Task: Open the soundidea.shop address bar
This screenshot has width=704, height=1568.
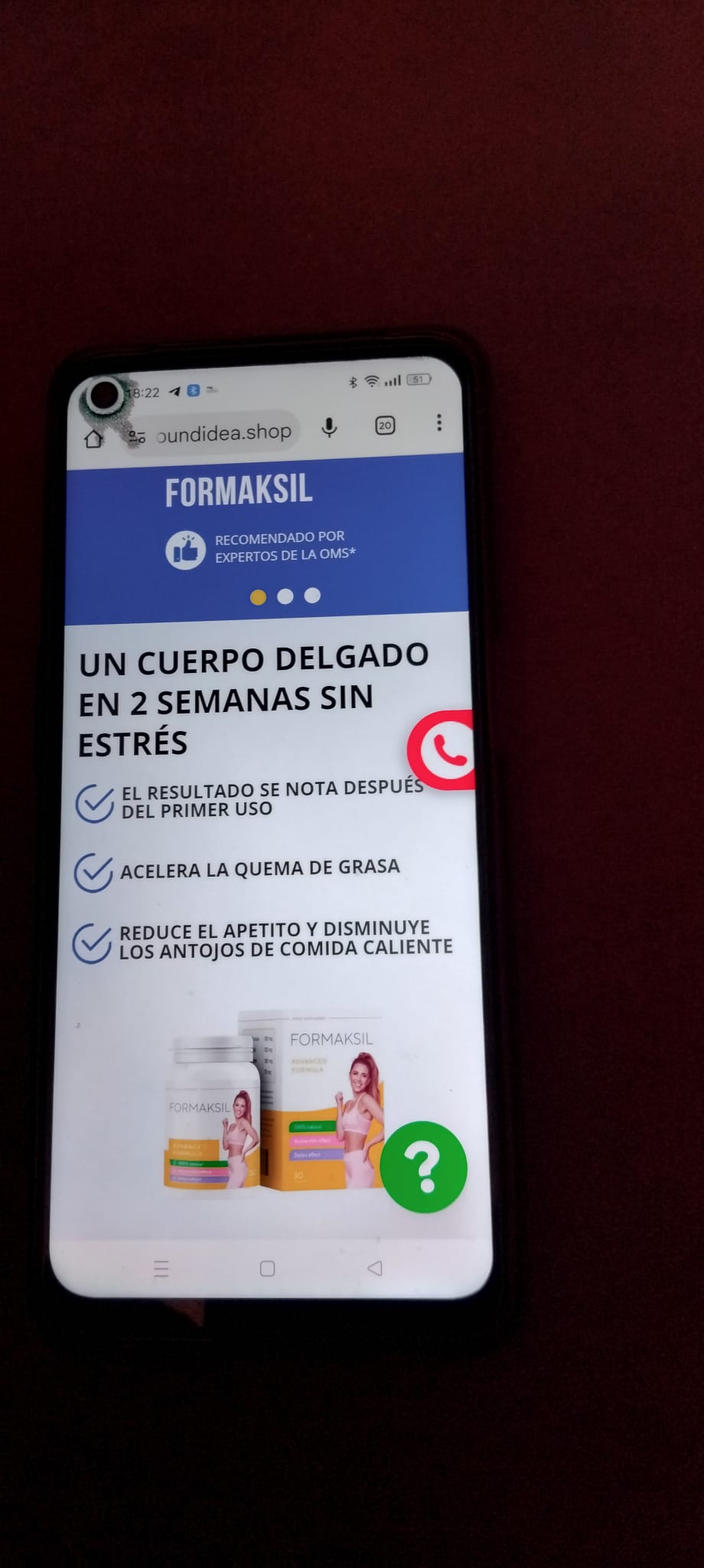Action: coord(222,433)
